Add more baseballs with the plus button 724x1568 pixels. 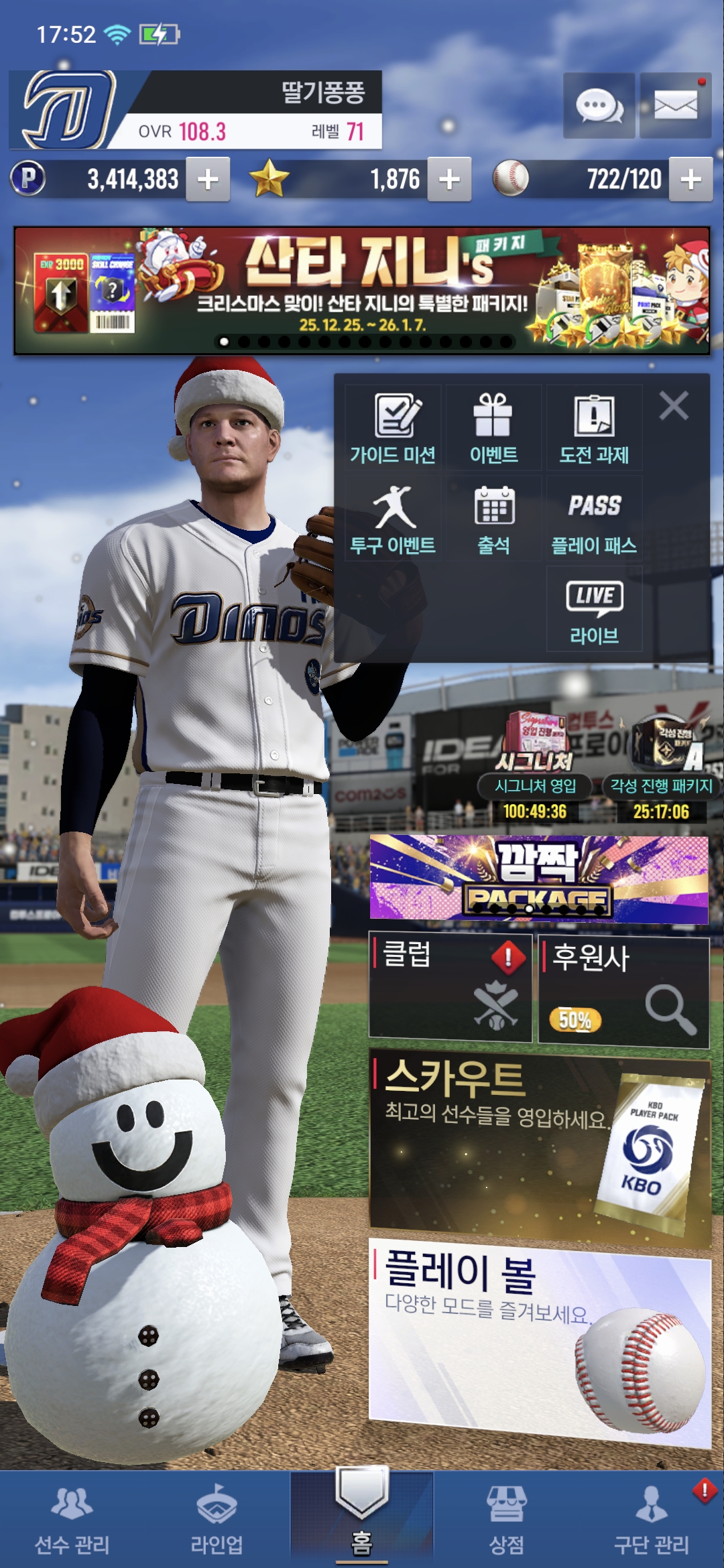[x=690, y=180]
